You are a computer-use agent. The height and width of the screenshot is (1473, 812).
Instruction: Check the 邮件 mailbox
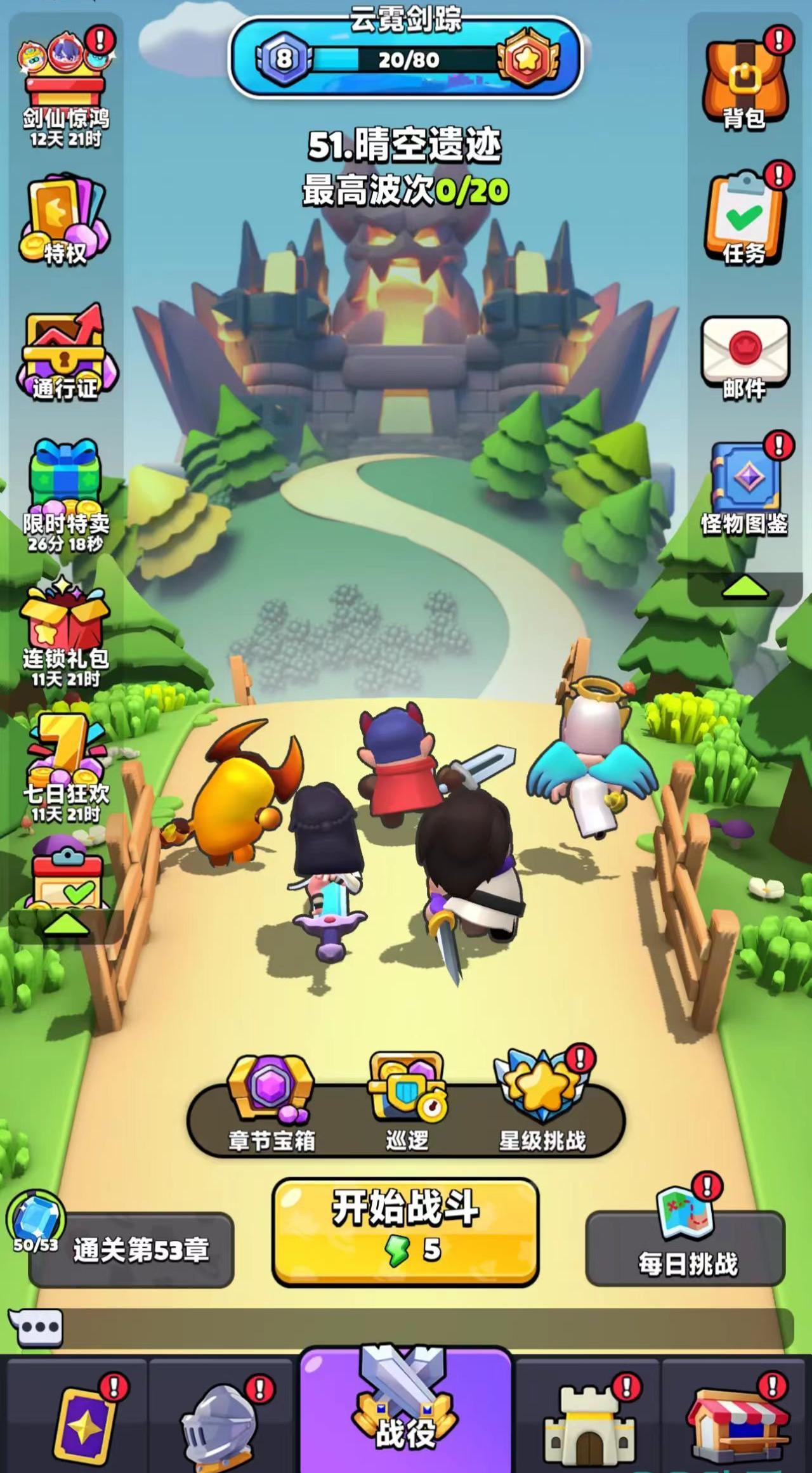[x=745, y=357]
